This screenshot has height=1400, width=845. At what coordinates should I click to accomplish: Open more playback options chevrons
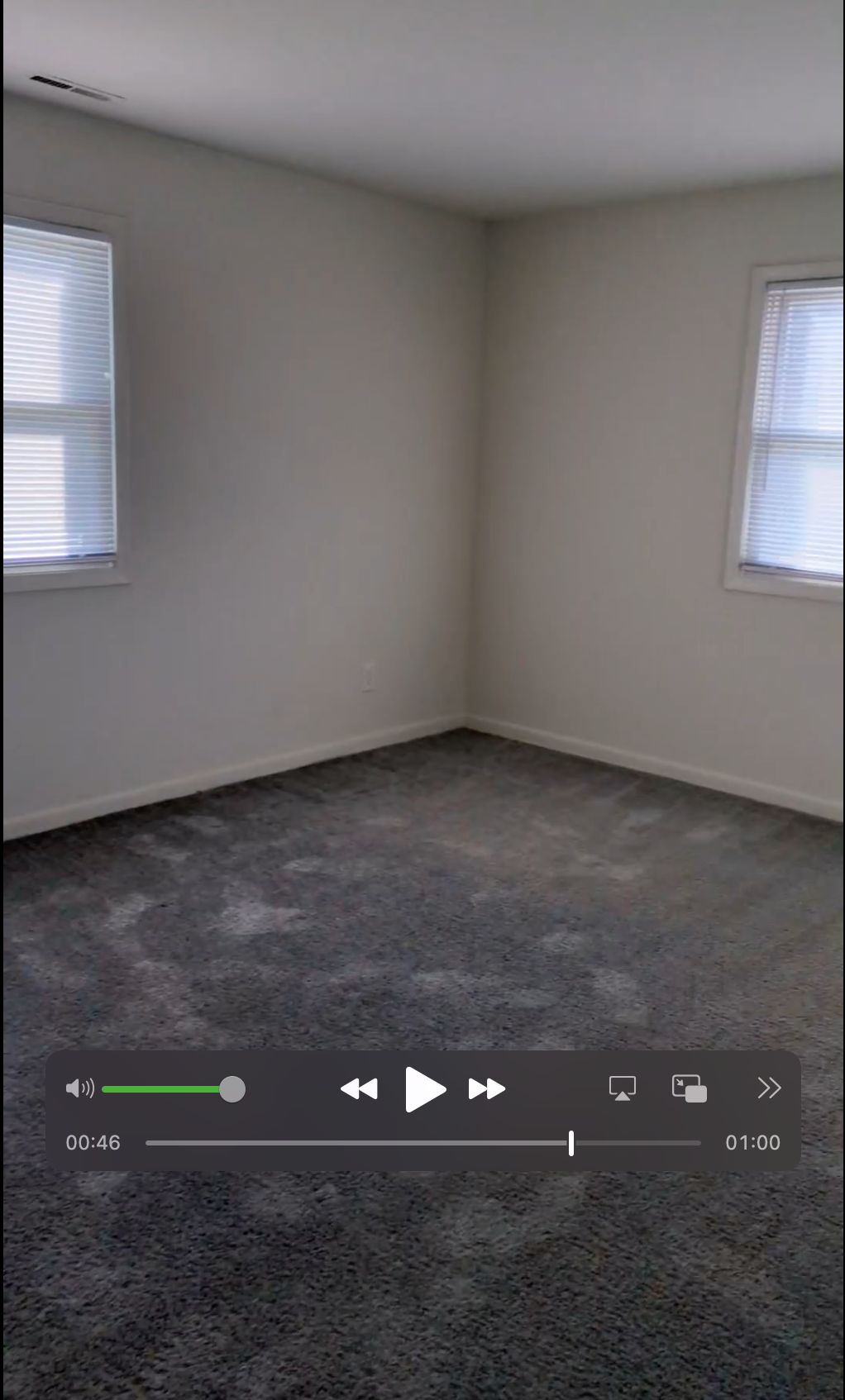[x=769, y=1088]
